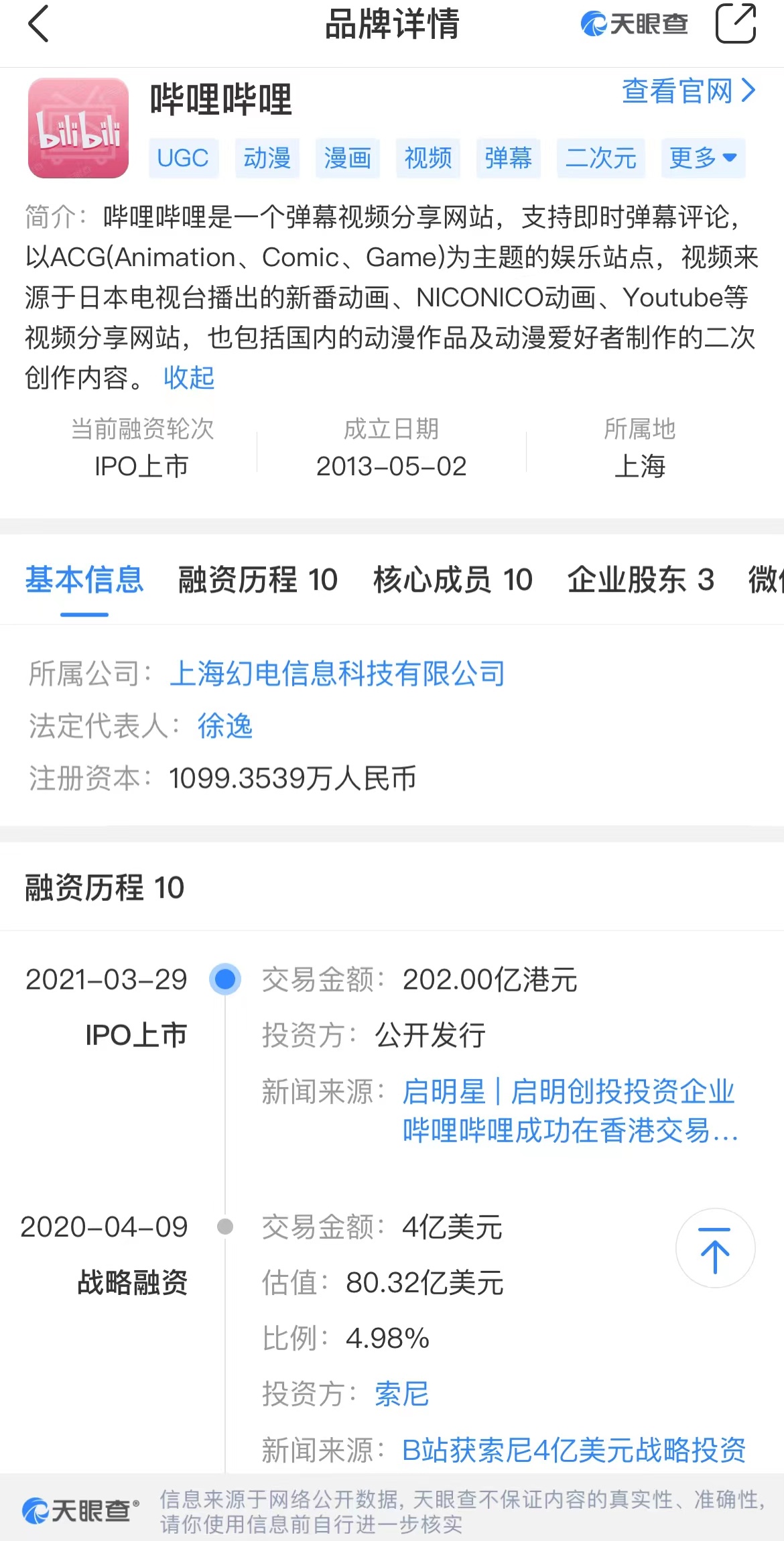Go back using the top-left arrow

pyautogui.click(x=39, y=24)
